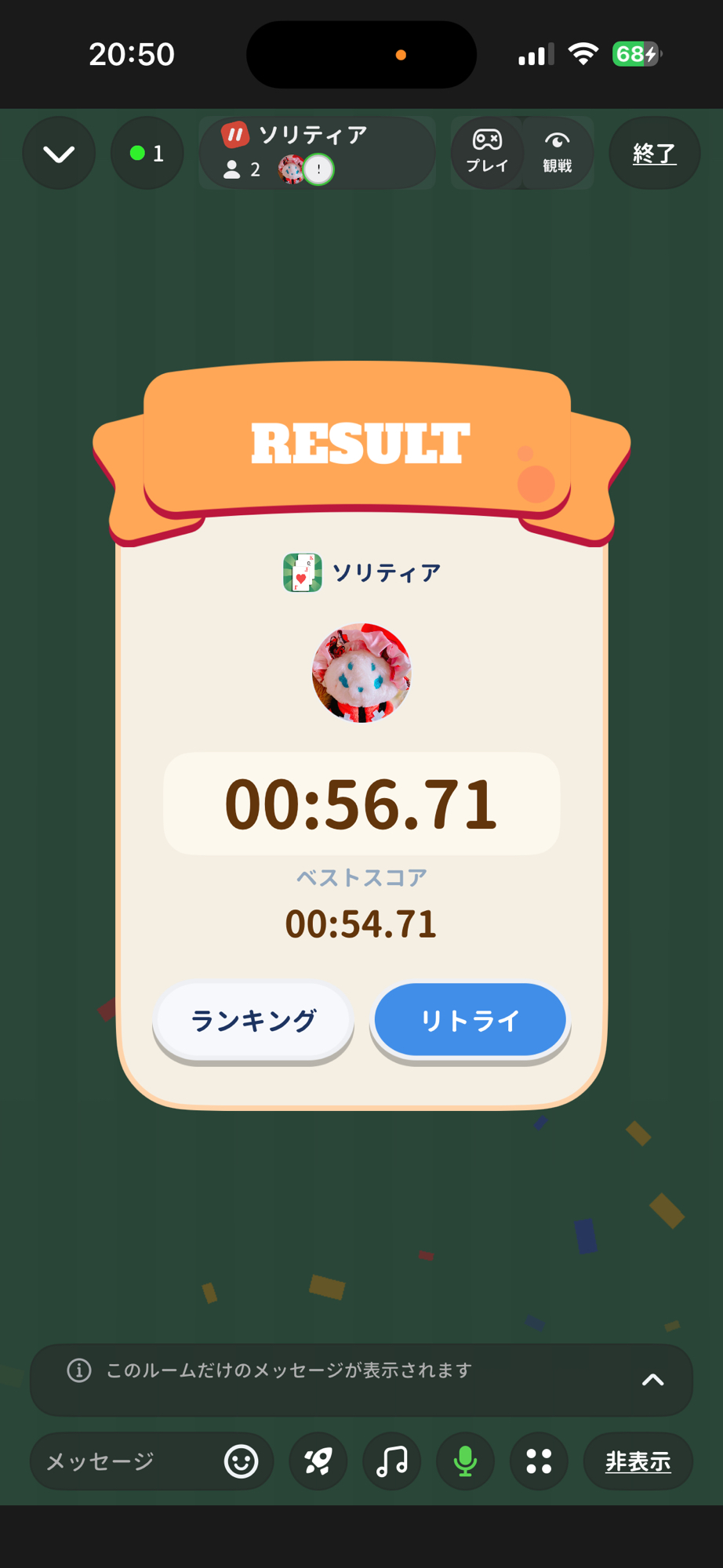Toggle the green microphone
Image resolution: width=723 pixels, height=1568 pixels.
pyautogui.click(x=465, y=1461)
